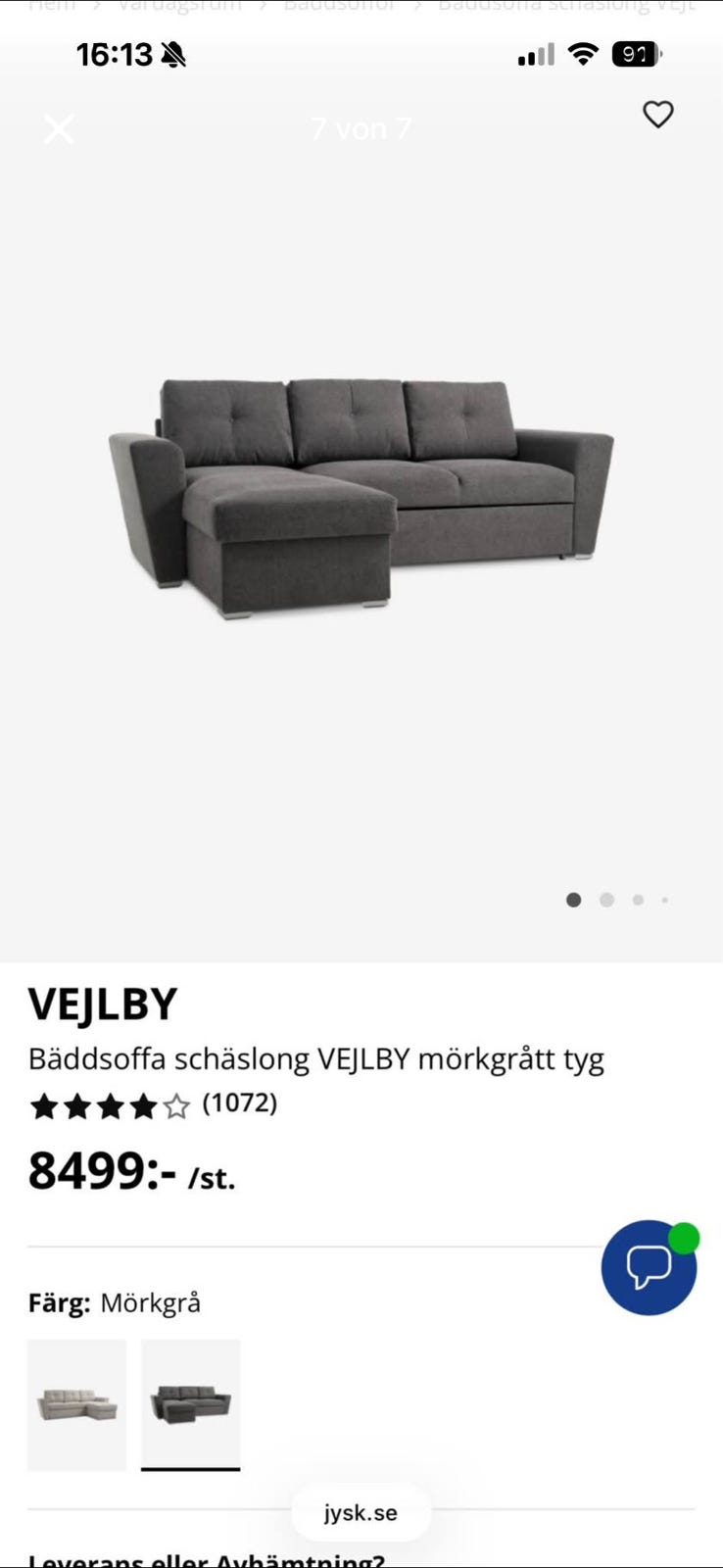The width and height of the screenshot is (723, 1568).
Task: Tap the cellular signal strength icon
Action: tap(533, 56)
